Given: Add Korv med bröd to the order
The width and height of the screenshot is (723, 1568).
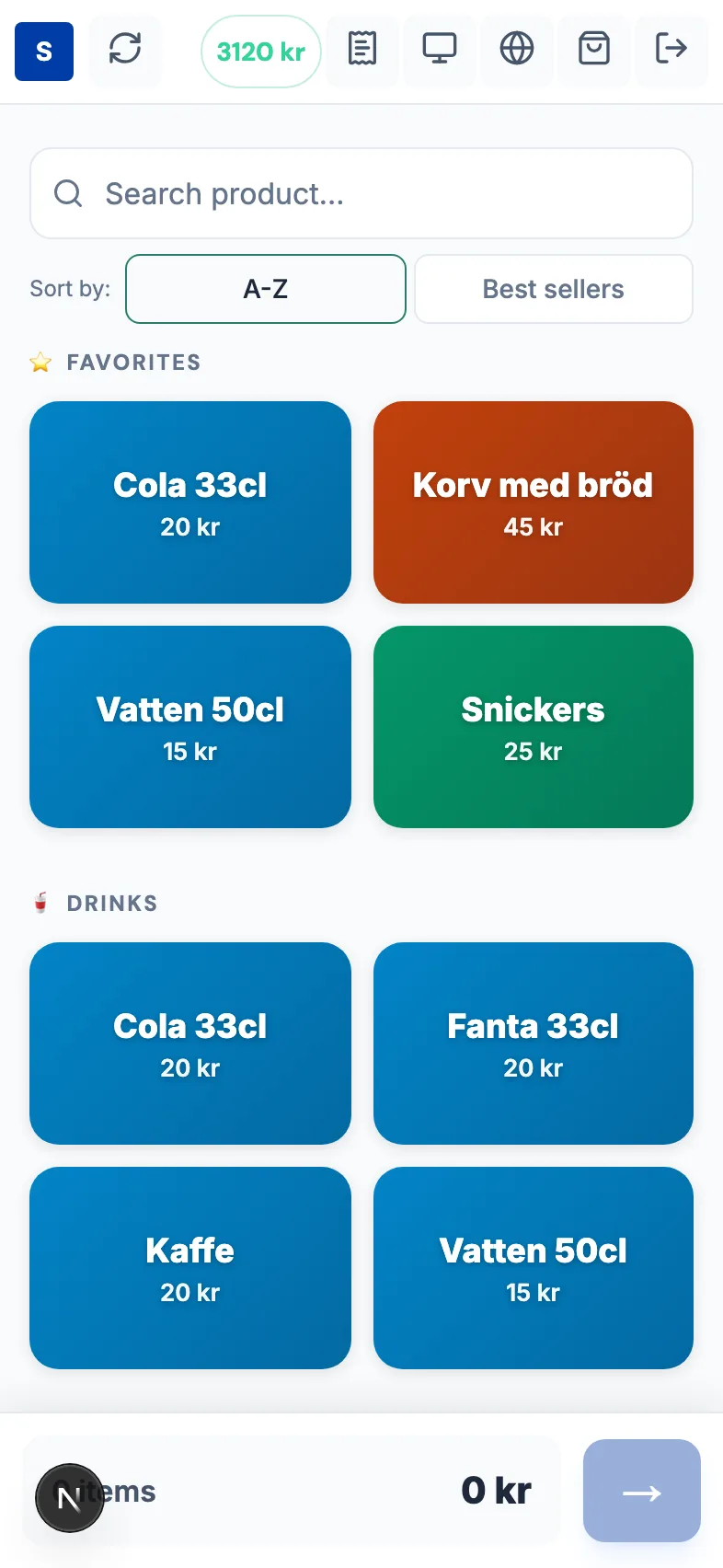Looking at the screenshot, I should pyautogui.click(x=534, y=502).
